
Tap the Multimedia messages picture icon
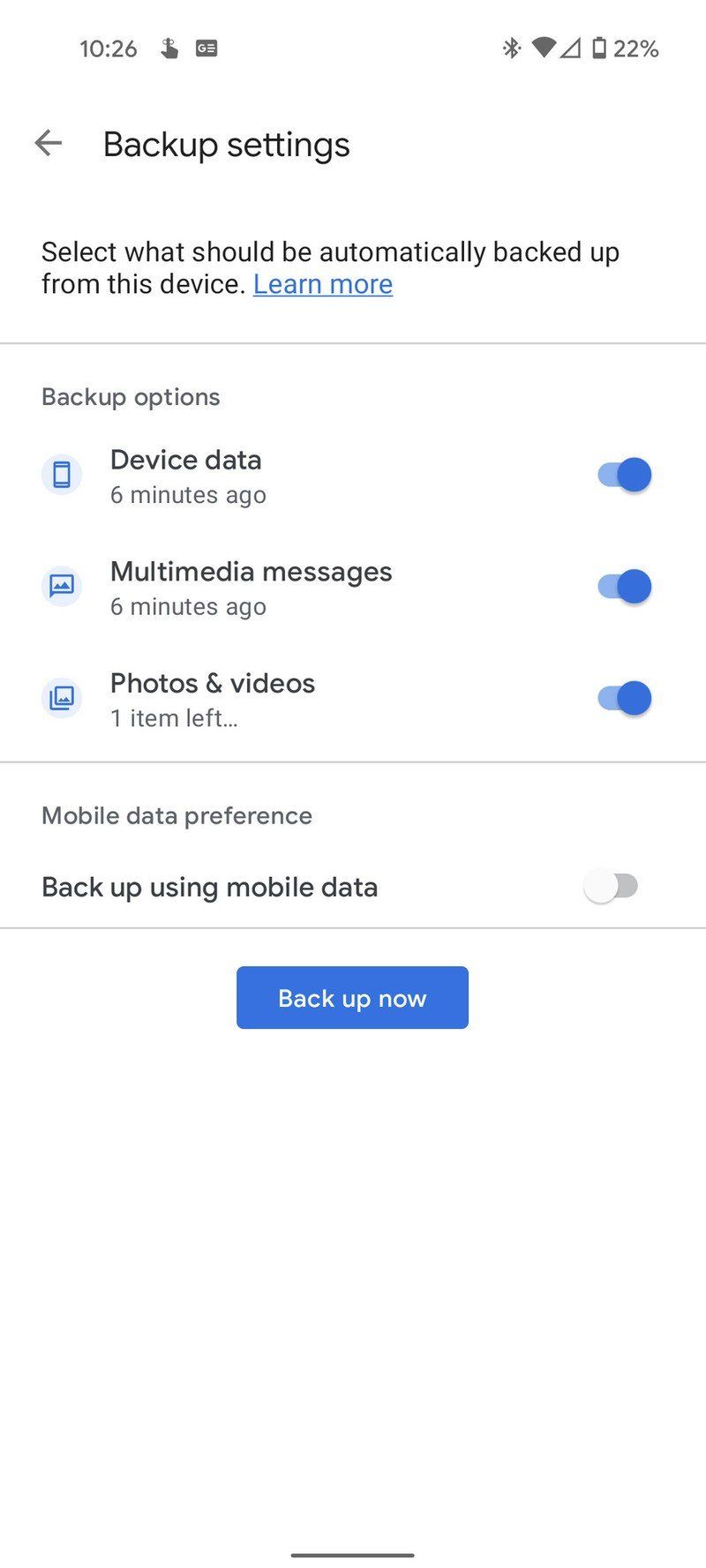tap(61, 586)
